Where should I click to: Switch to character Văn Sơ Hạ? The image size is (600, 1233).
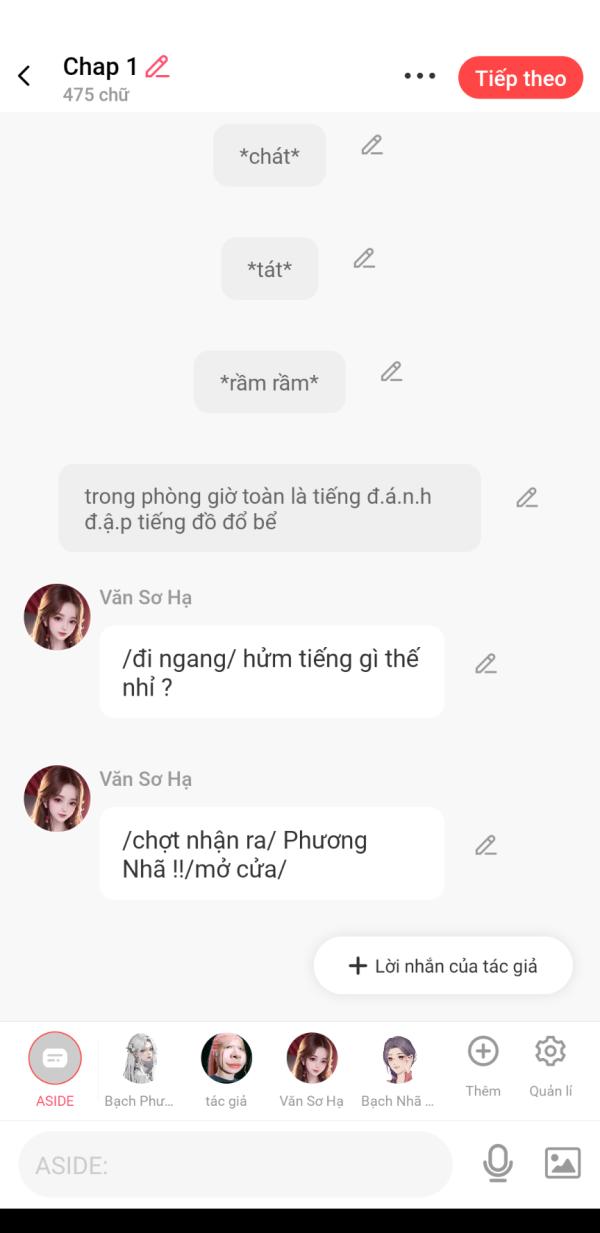tap(311, 1068)
